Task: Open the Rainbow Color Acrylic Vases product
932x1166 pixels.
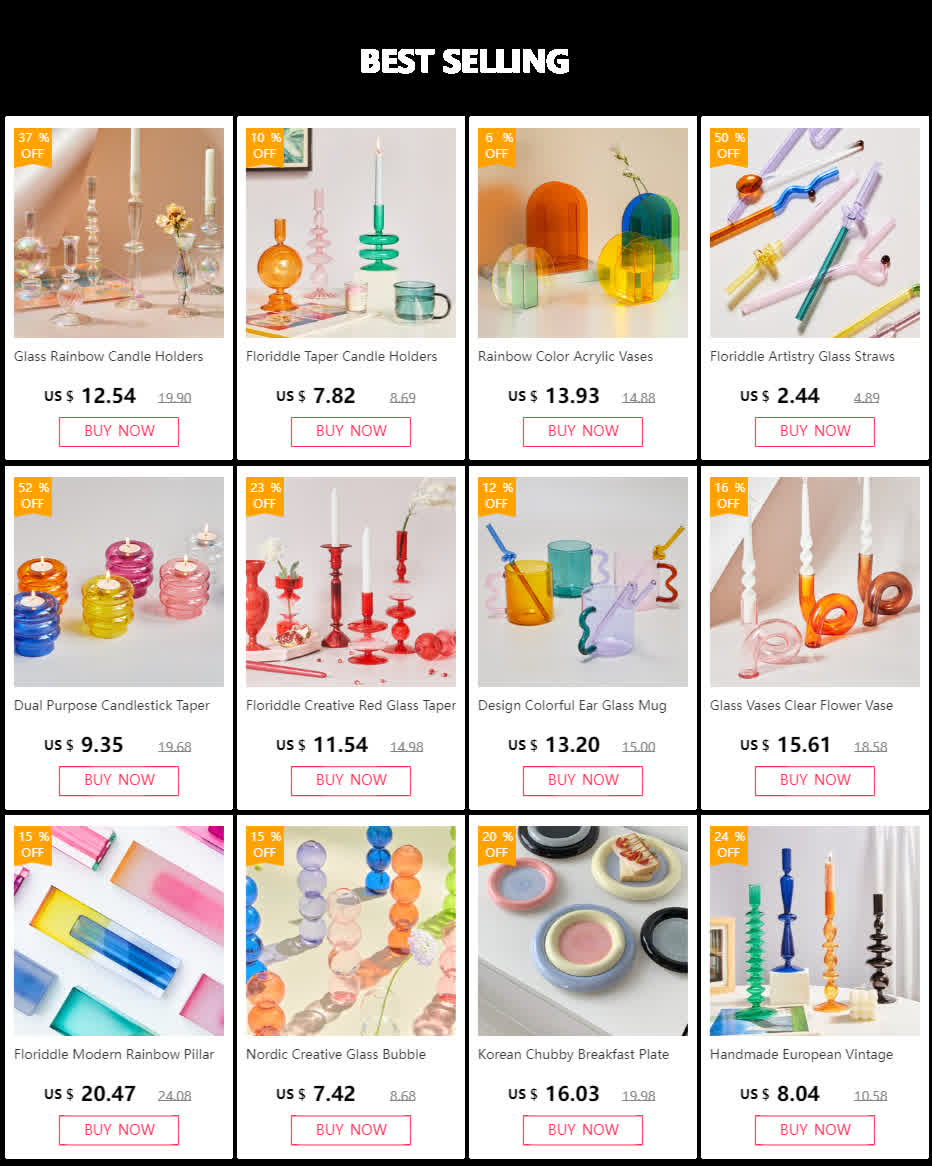Action: click(583, 233)
